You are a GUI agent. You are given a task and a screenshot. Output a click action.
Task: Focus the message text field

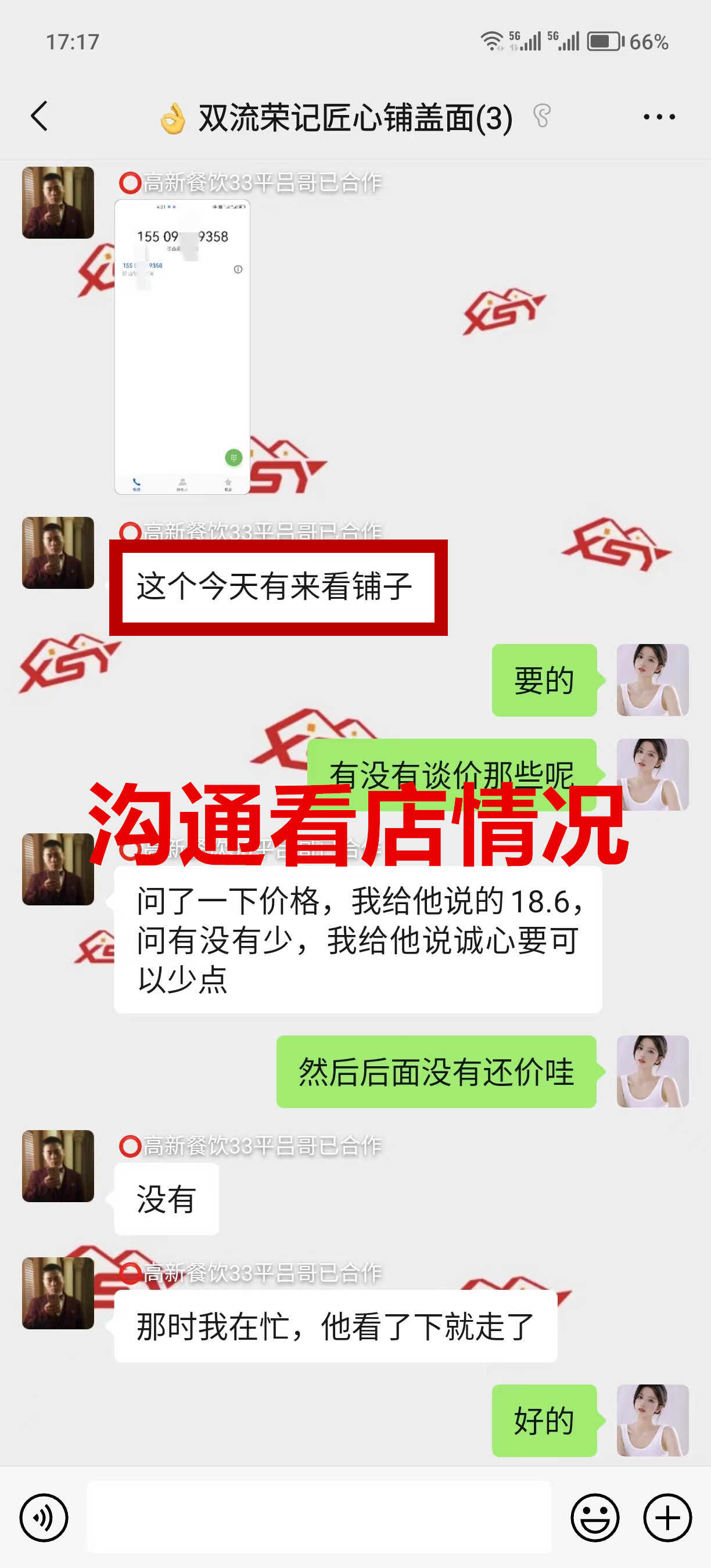318,1517
